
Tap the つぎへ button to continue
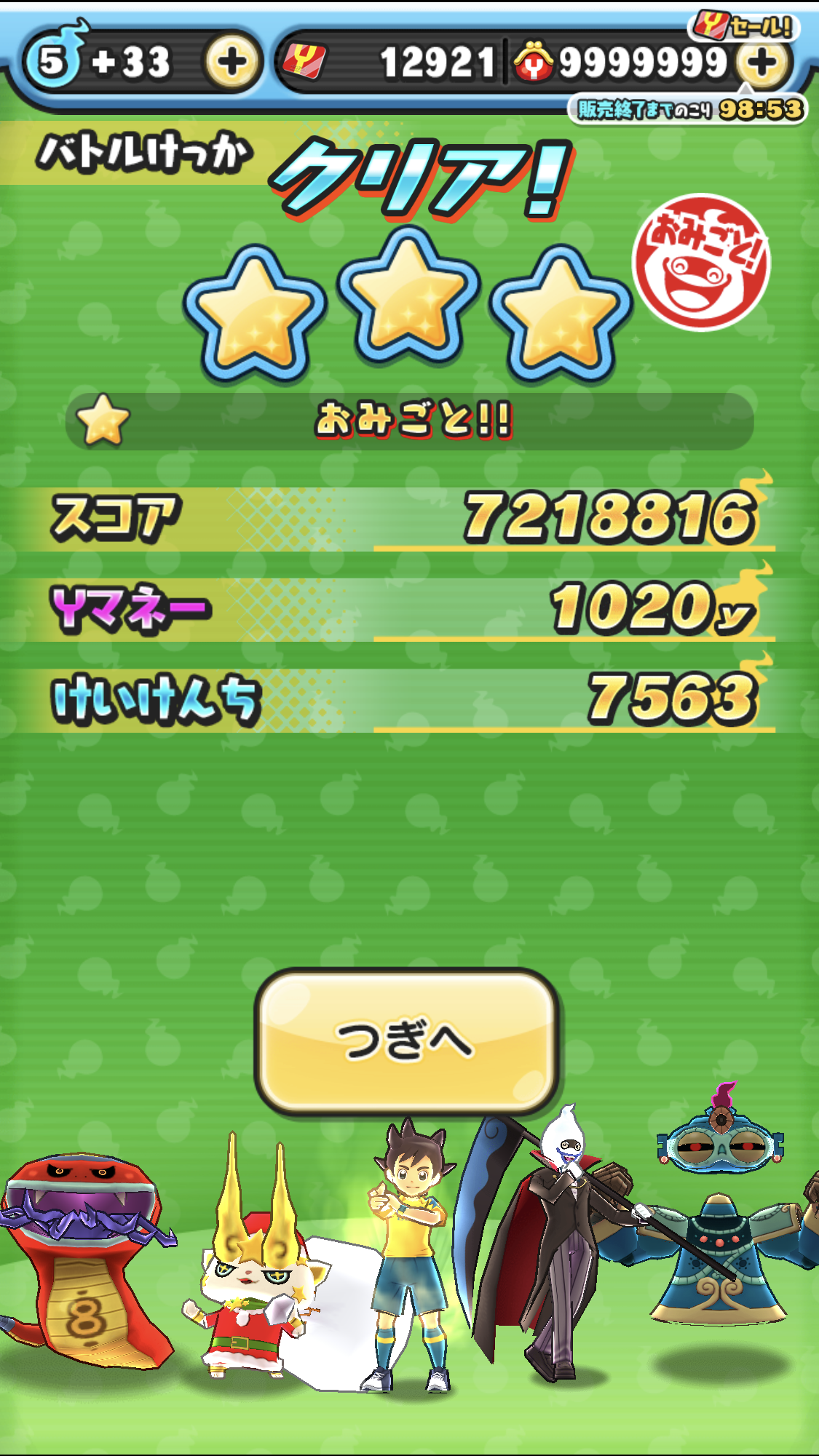406,1040
